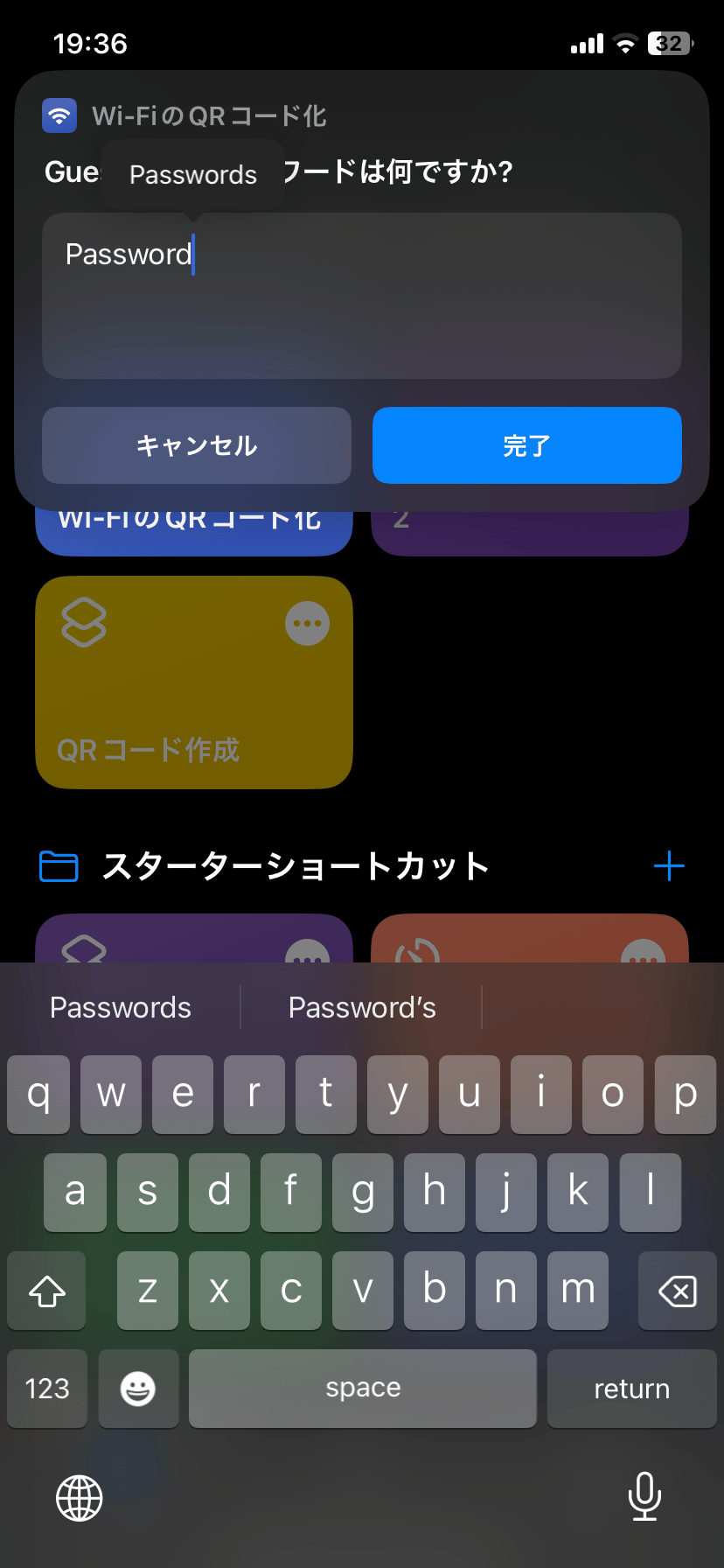Select the "Passwords" prediction bar suggestion

pyautogui.click(x=120, y=1007)
